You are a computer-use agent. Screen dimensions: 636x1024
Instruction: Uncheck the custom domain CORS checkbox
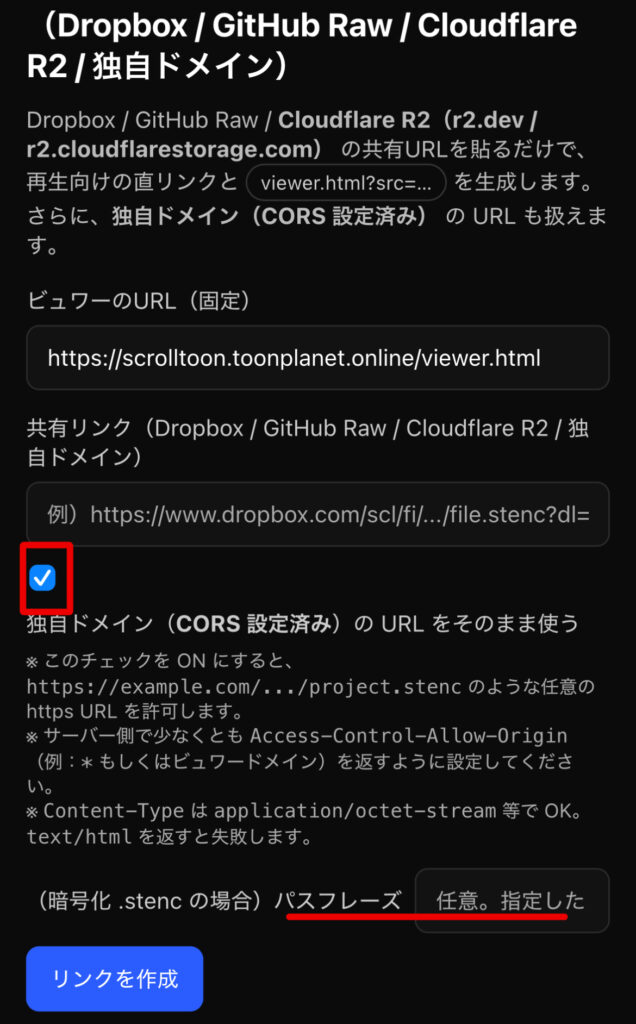pyautogui.click(x=43, y=578)
